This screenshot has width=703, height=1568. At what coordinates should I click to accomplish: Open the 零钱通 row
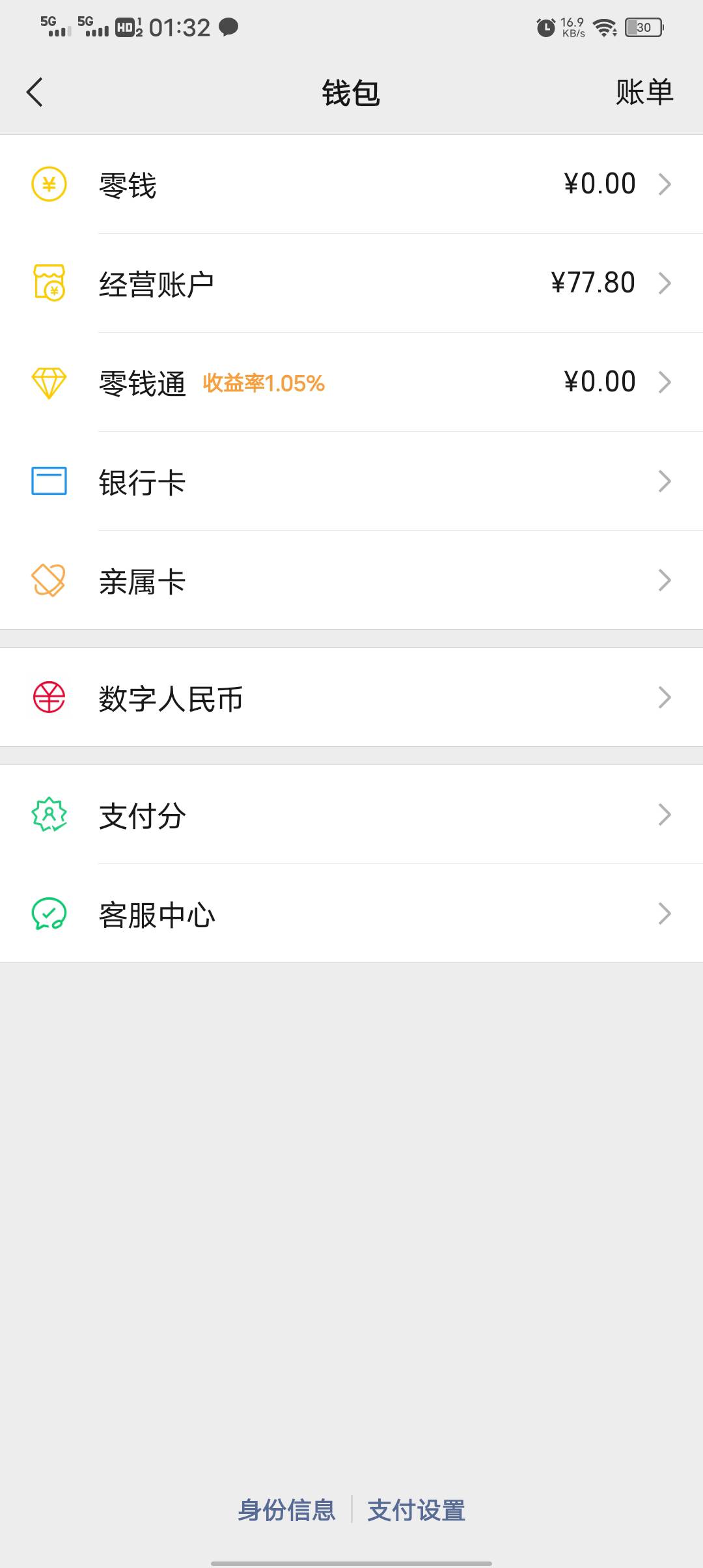point(351,382)
